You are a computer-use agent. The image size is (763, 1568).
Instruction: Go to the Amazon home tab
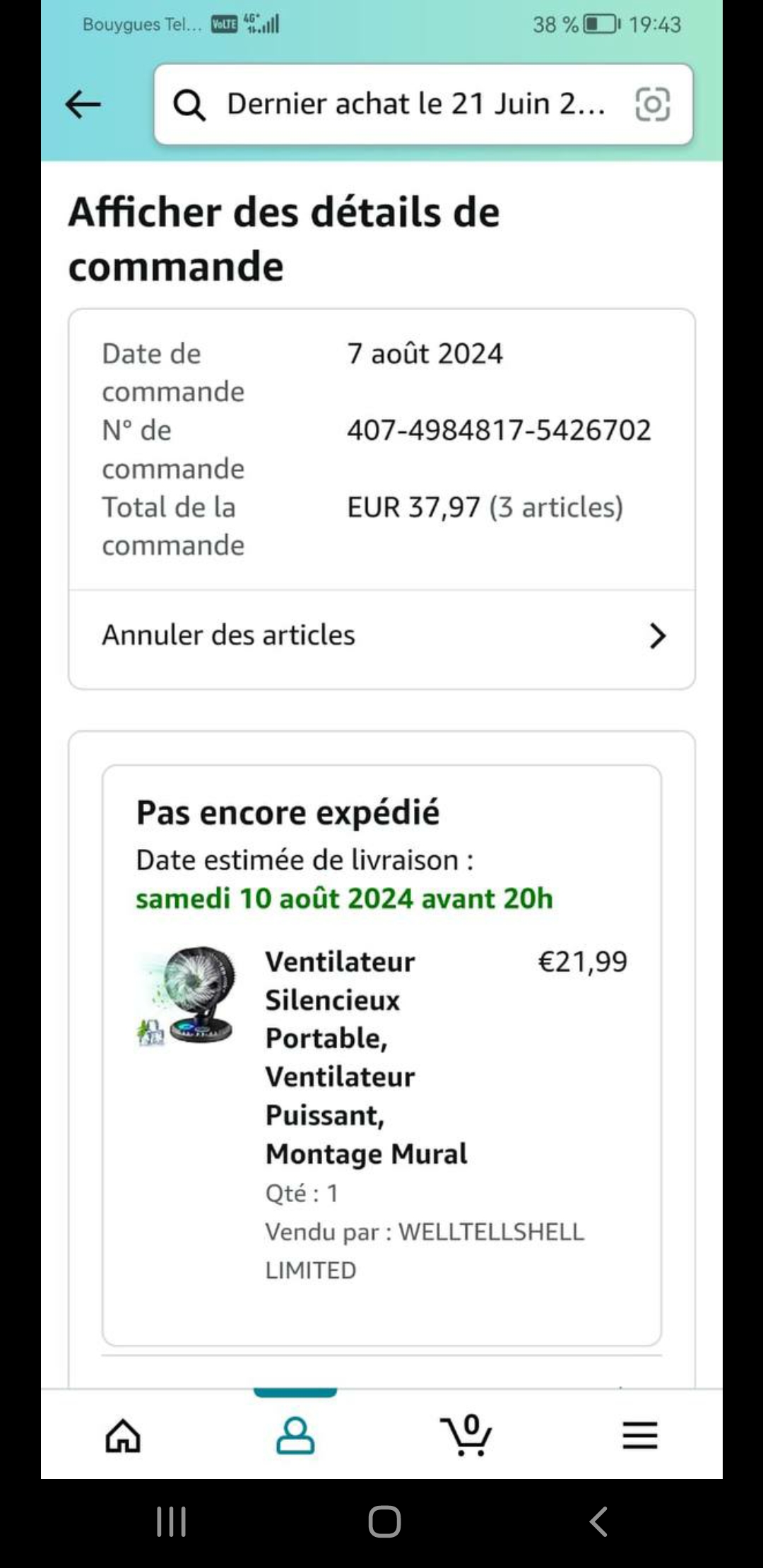(123, 1435)
